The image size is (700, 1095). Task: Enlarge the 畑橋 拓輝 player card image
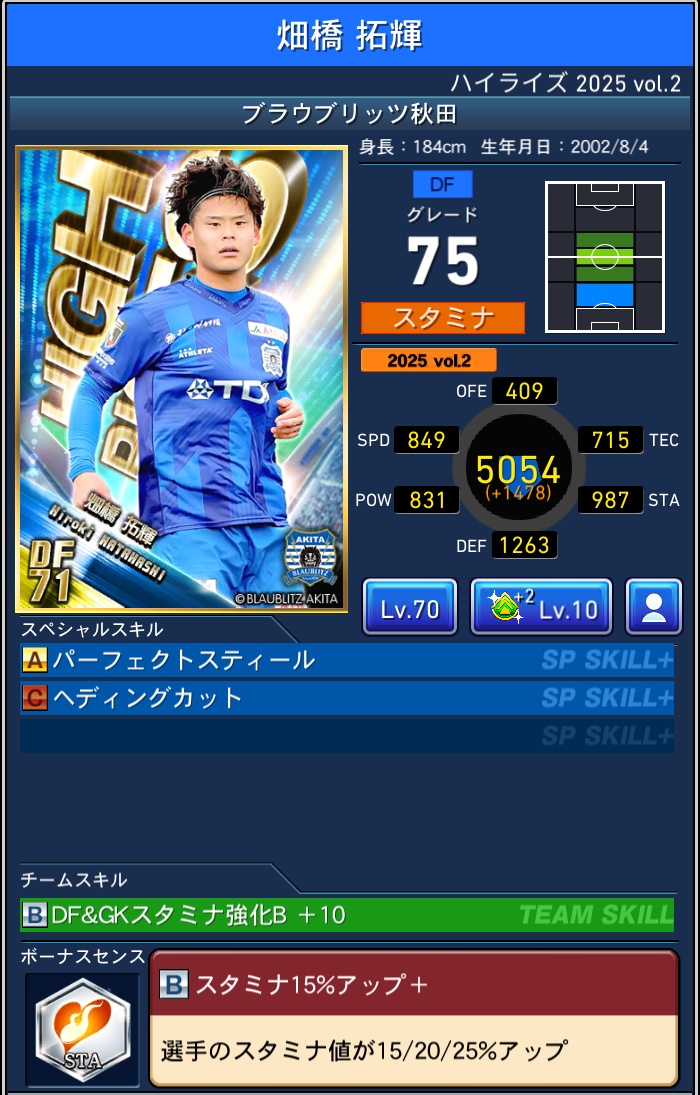[182, 380]
